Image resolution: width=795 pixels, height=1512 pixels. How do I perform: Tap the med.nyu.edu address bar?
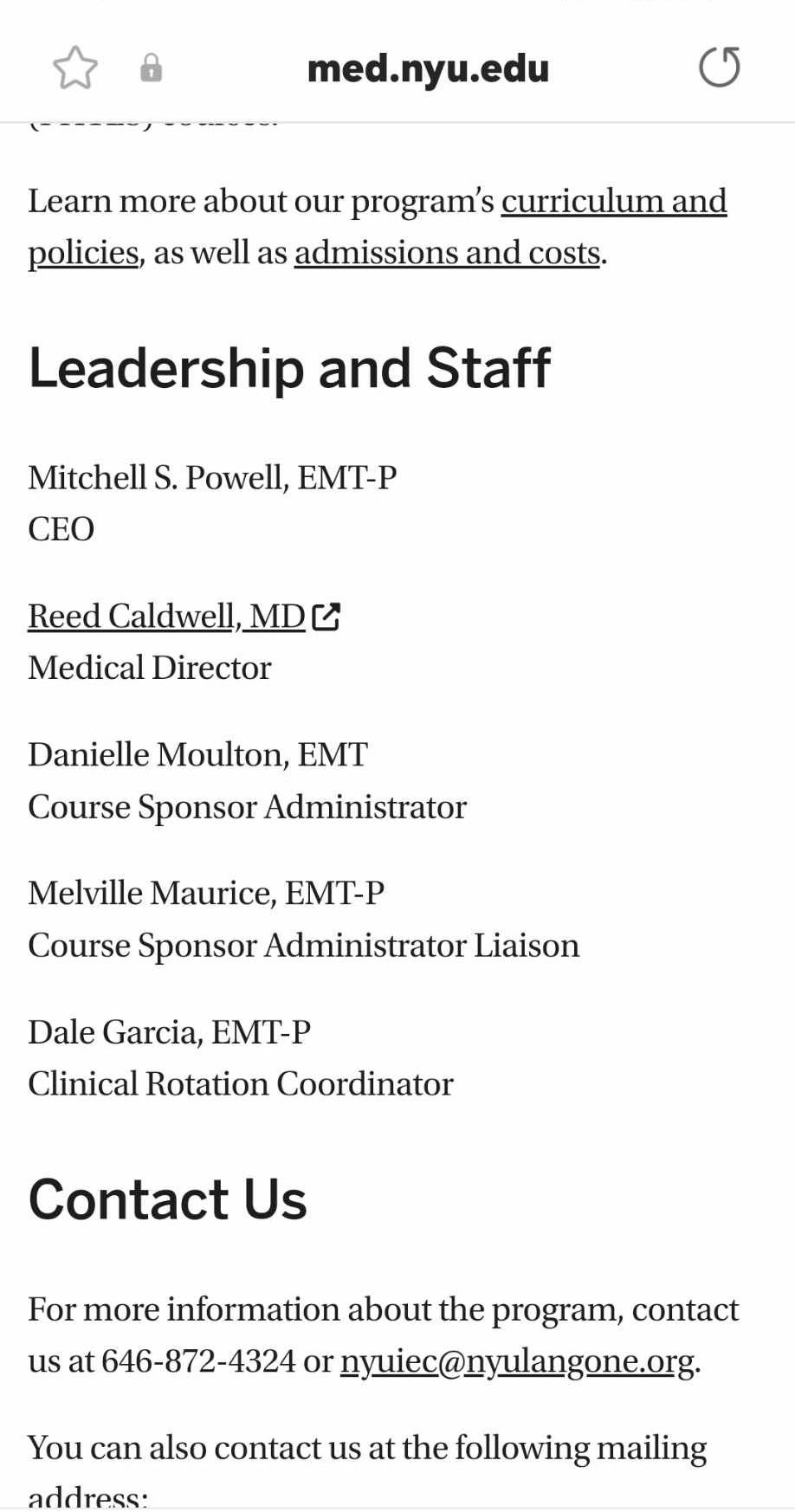pos(428,68)
